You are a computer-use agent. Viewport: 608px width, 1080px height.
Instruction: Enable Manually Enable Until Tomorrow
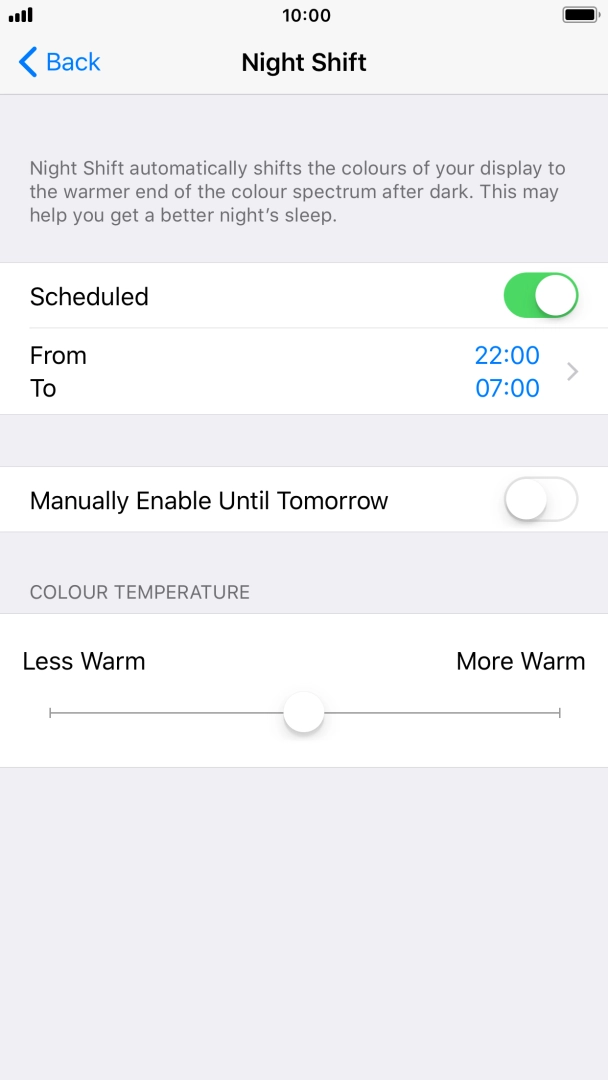(541, 500)
